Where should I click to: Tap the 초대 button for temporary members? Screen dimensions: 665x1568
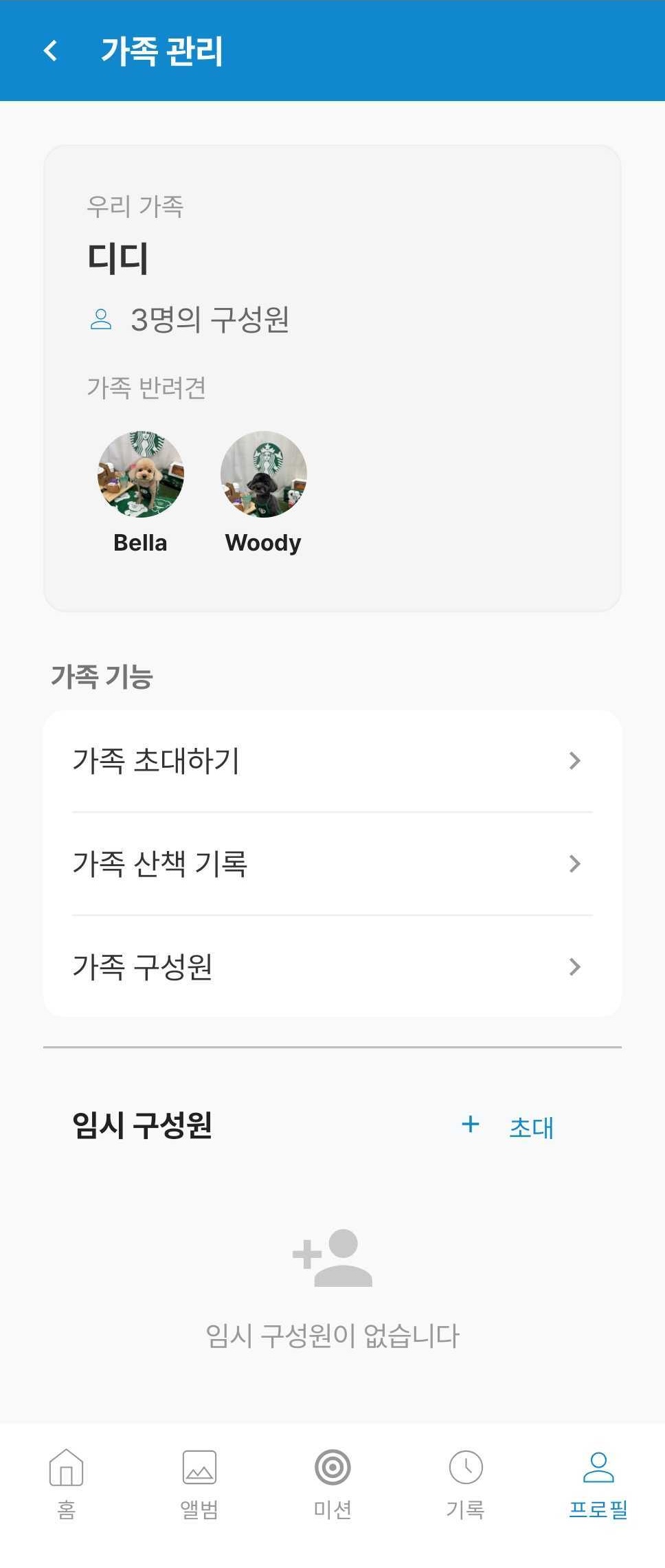point(509,1126)
